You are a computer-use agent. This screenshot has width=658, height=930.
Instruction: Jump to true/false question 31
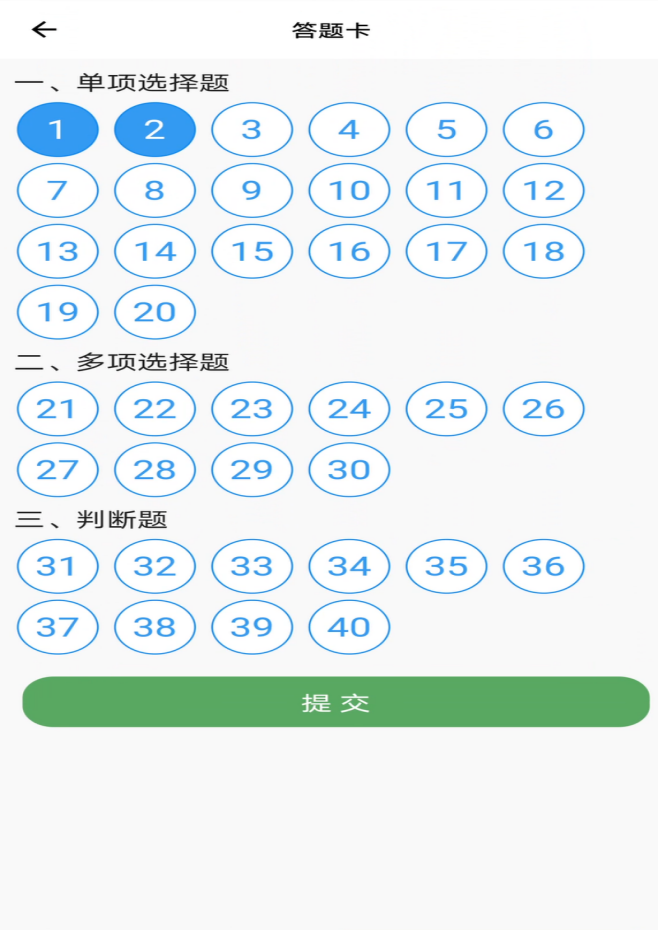(58, 566)
